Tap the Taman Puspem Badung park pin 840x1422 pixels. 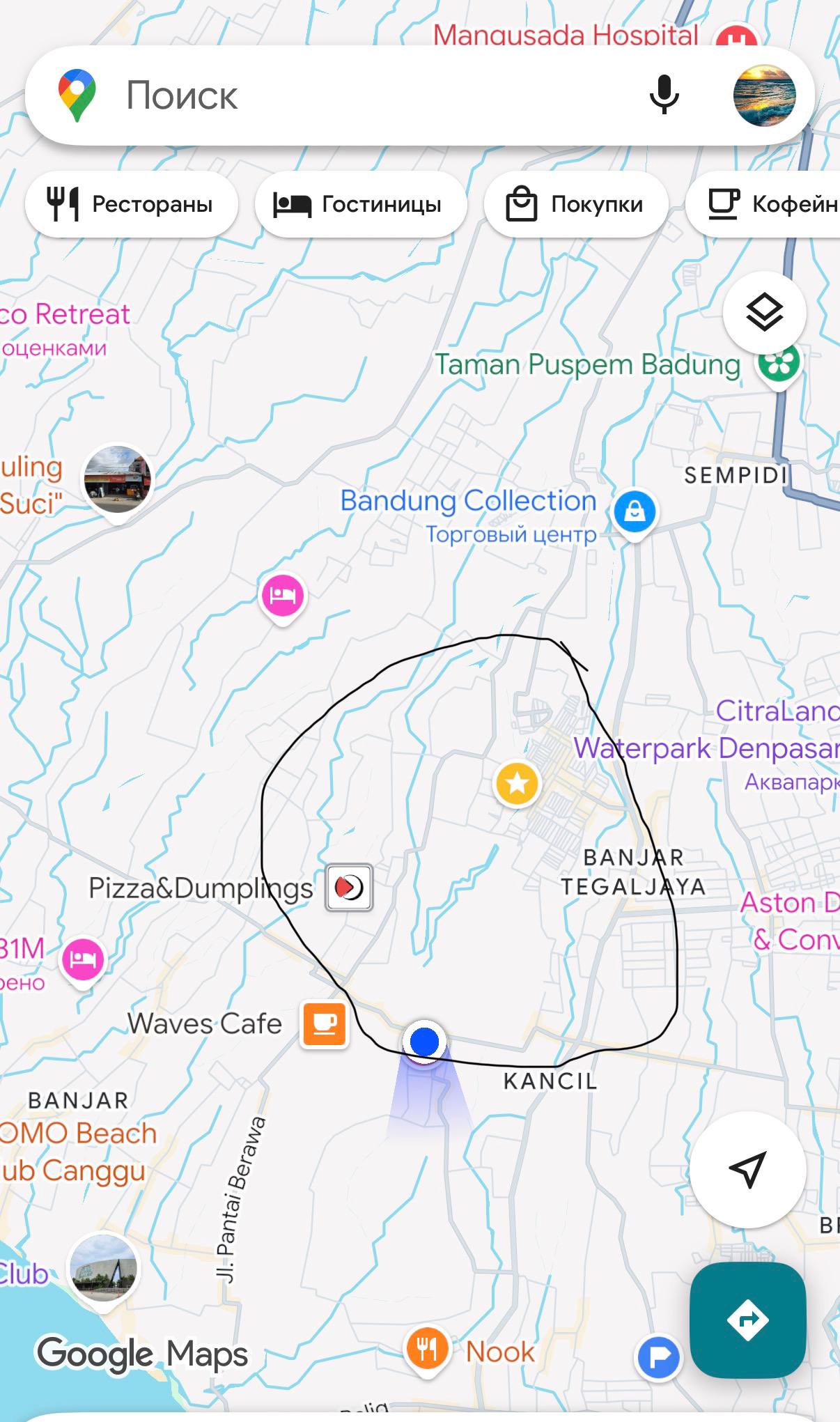pyautogui.click(x=779, y=364)
